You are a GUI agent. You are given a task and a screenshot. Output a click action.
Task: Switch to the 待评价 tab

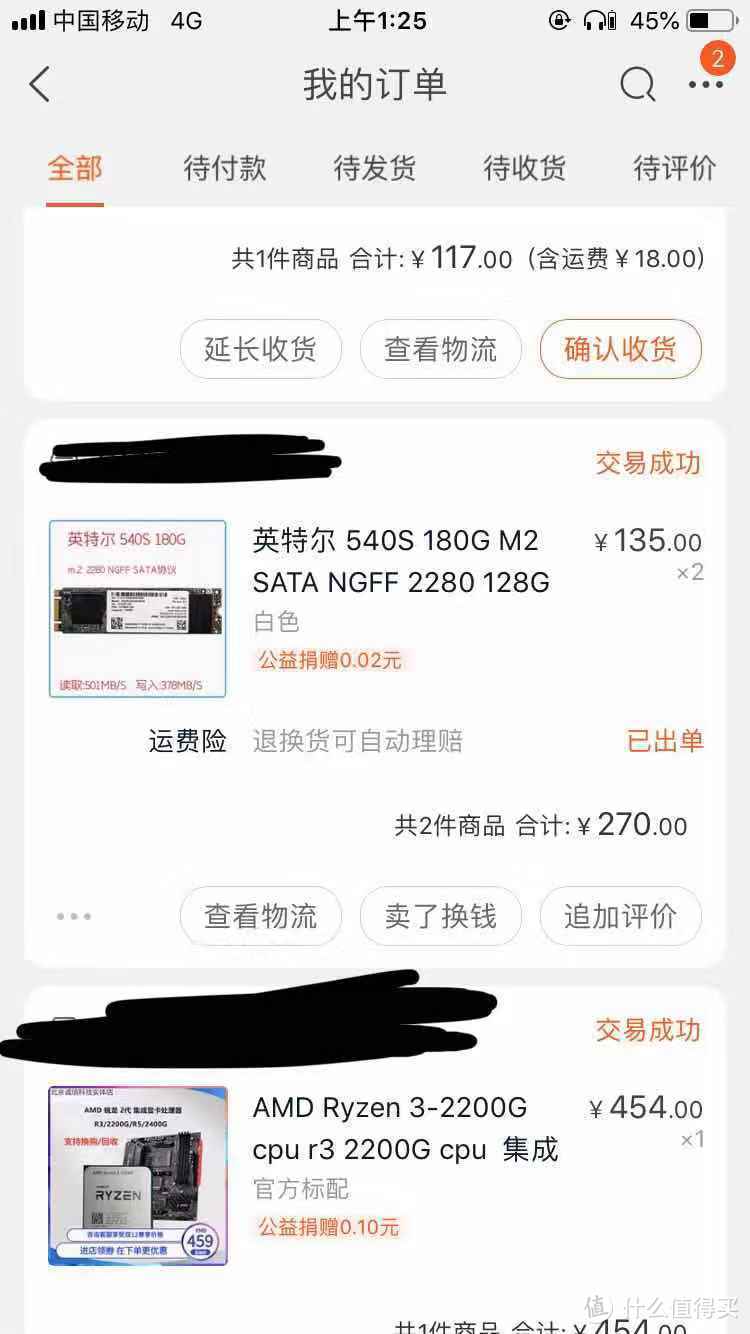[x=675, y=168]
